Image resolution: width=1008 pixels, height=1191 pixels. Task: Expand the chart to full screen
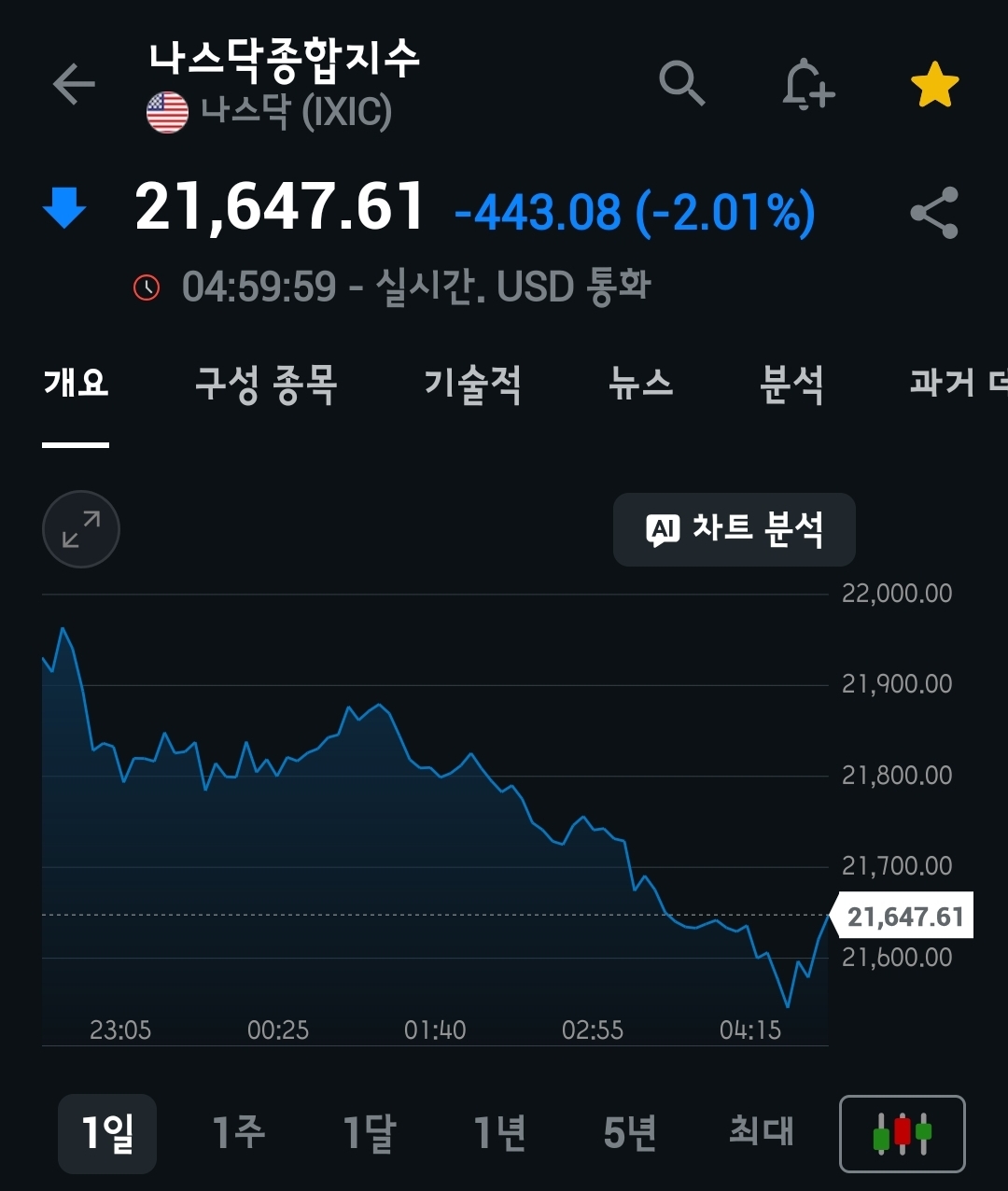[81, 529]
